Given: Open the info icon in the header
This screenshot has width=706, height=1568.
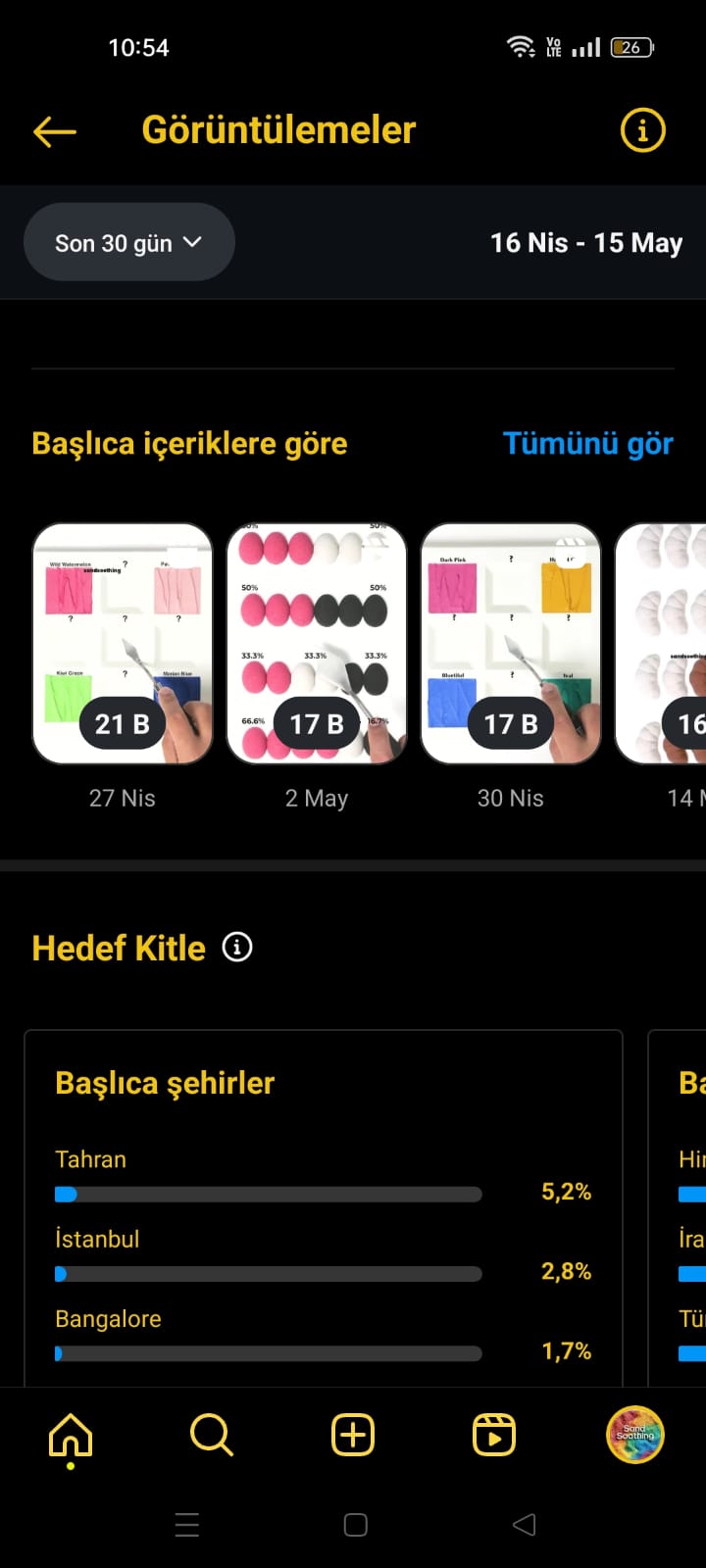Looking at the screenshot, I should pos(643,130).
